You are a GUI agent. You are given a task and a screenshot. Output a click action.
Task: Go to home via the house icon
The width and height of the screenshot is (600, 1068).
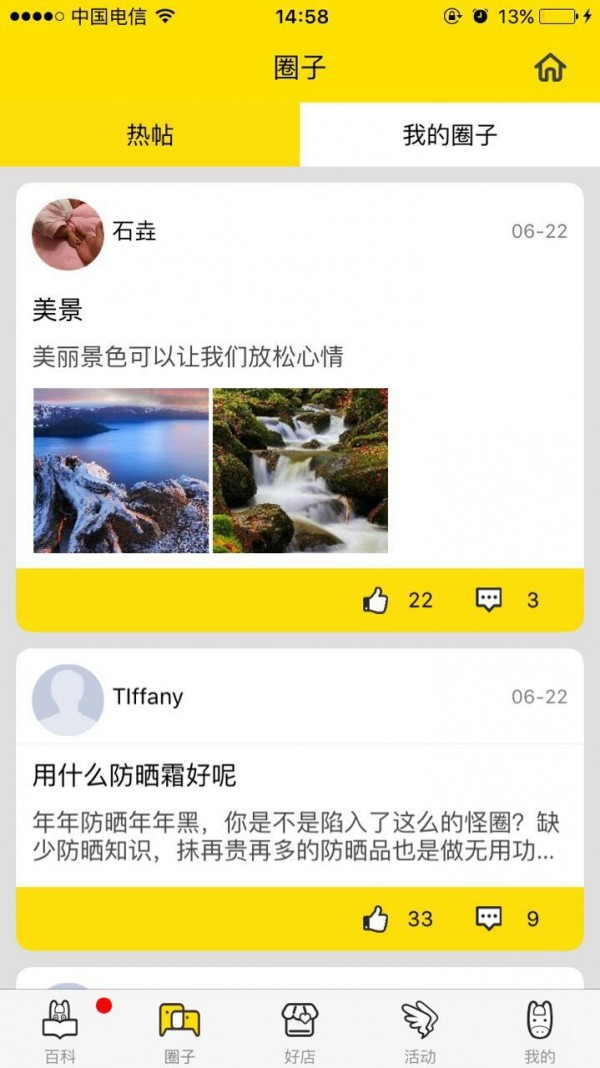click(550, 67)
